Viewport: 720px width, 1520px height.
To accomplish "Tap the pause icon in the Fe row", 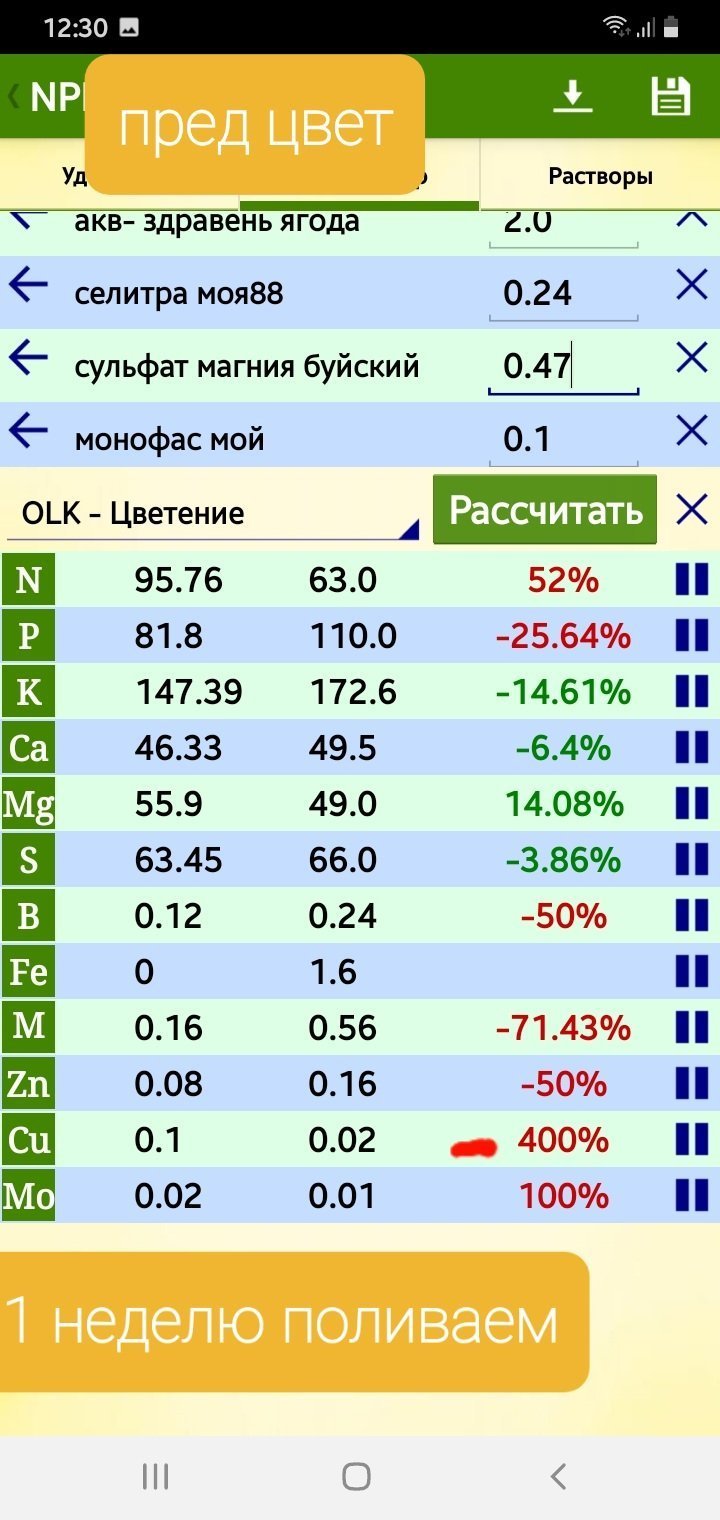I will click(x=692, y=971).
